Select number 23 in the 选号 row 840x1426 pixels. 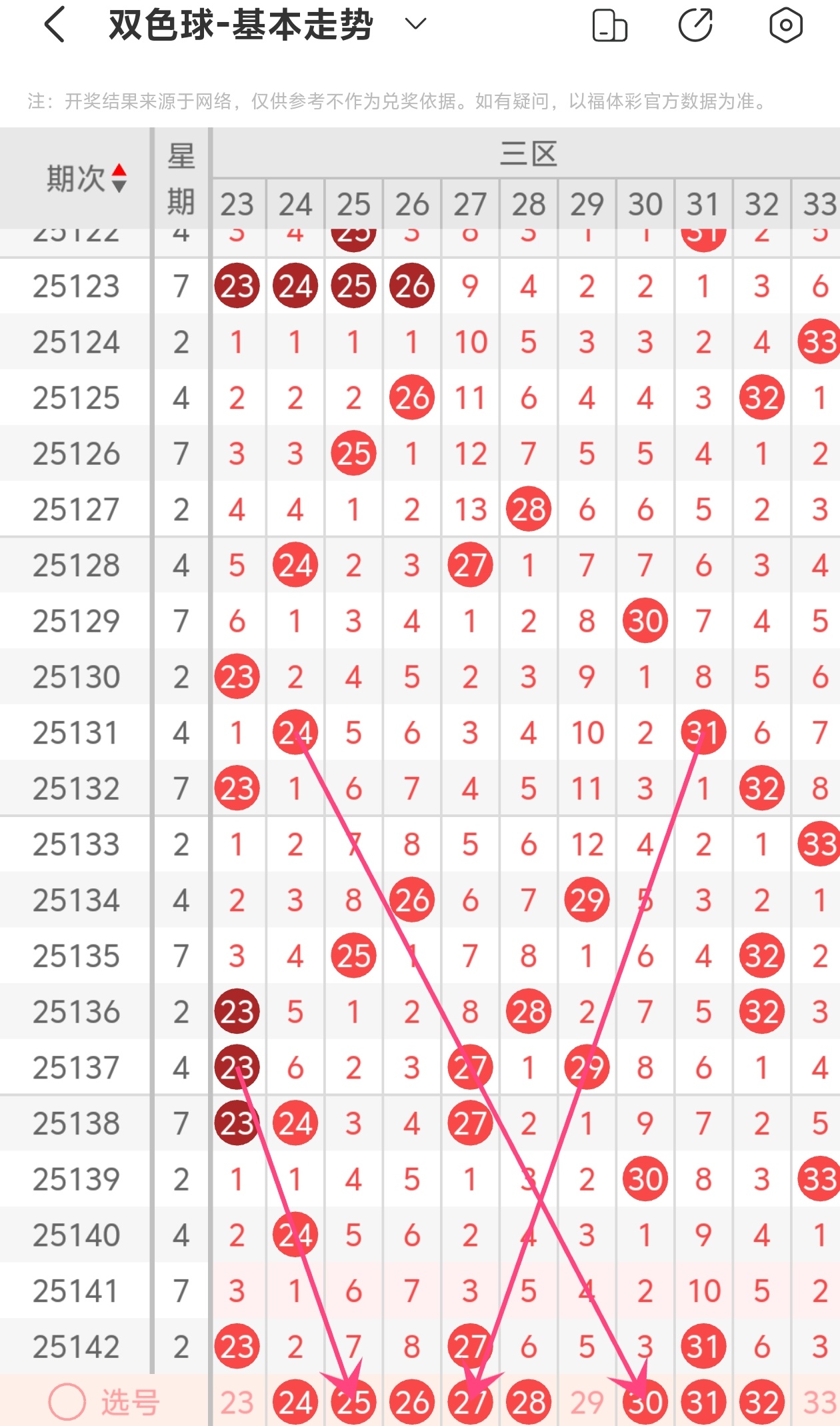237,1402
